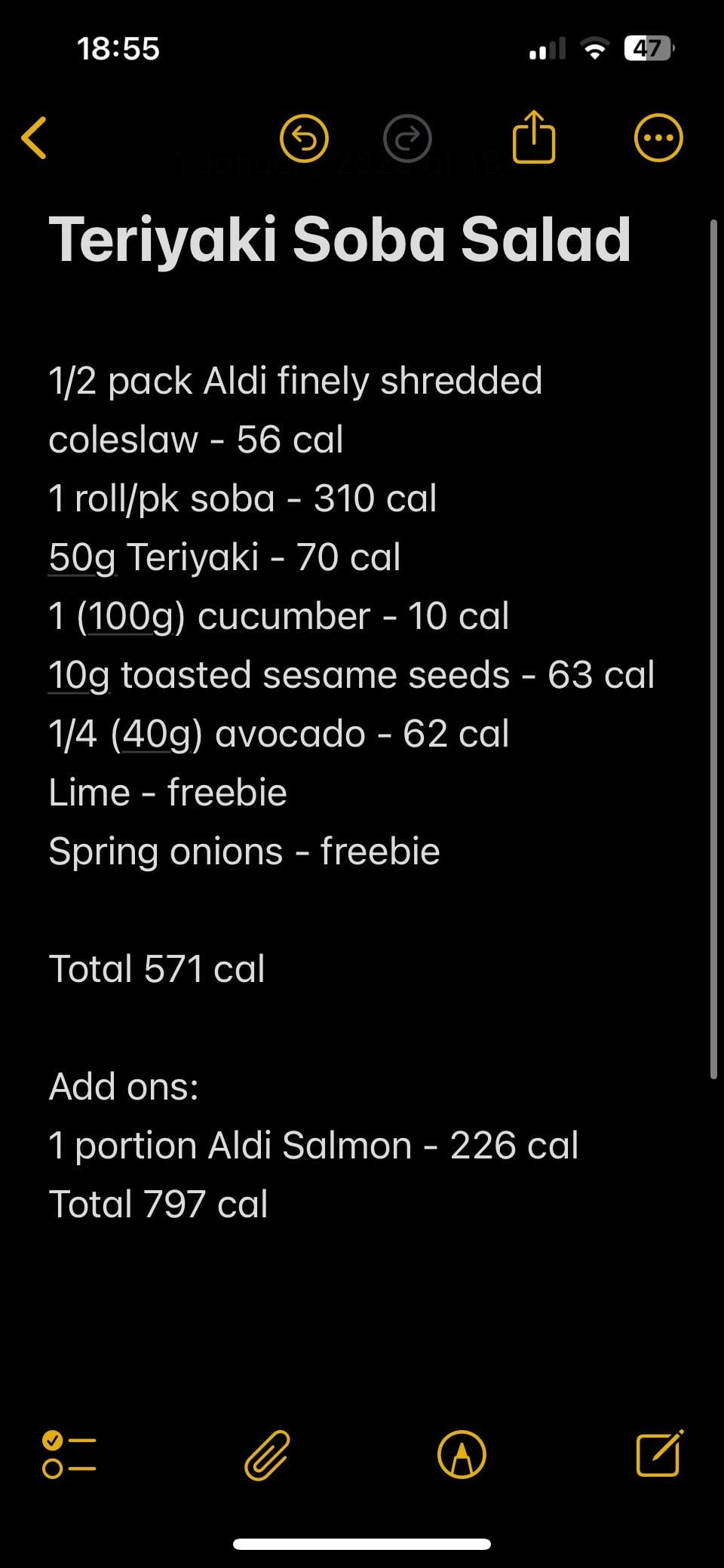Redo the last undone edit
The image size is (724, 1568).
point(407,139)
